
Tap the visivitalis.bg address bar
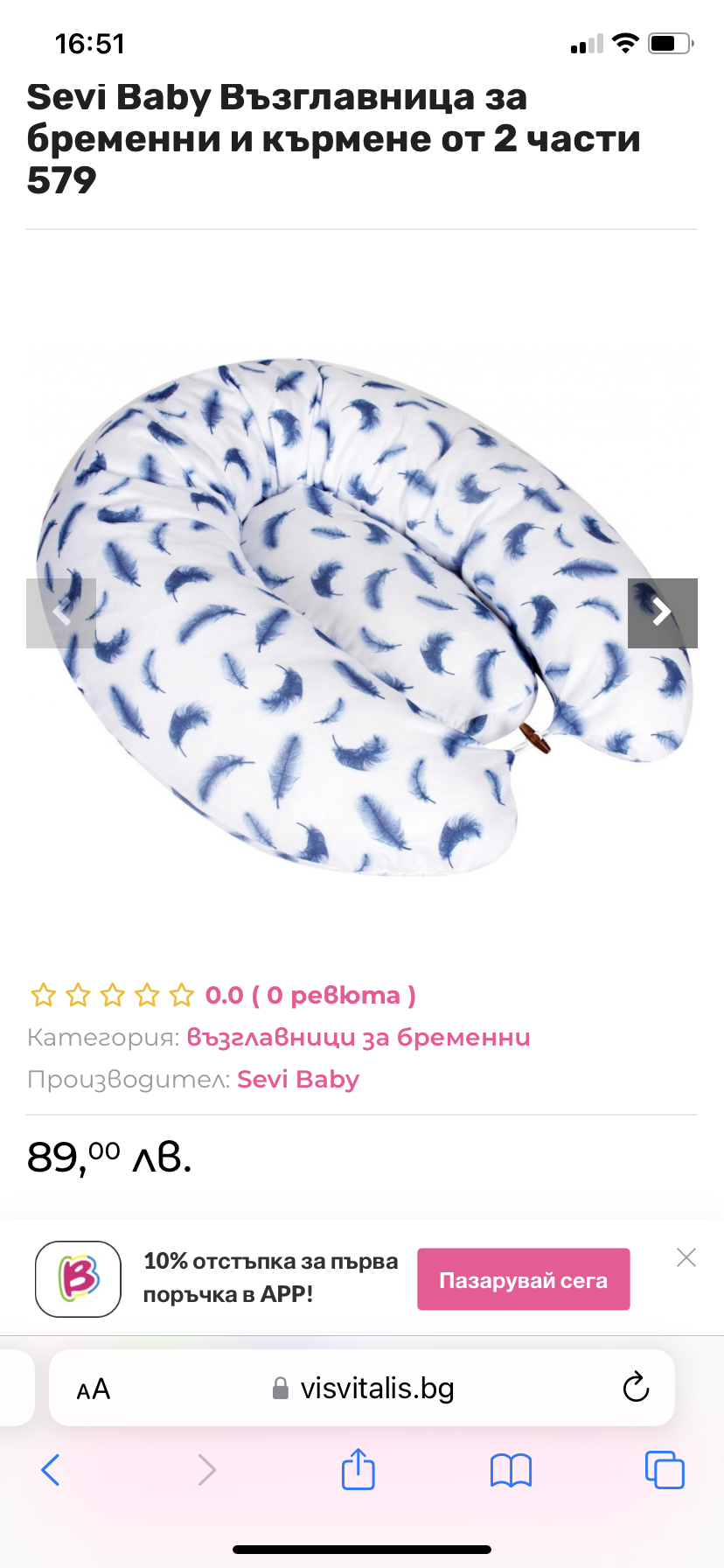[362, 1388]
